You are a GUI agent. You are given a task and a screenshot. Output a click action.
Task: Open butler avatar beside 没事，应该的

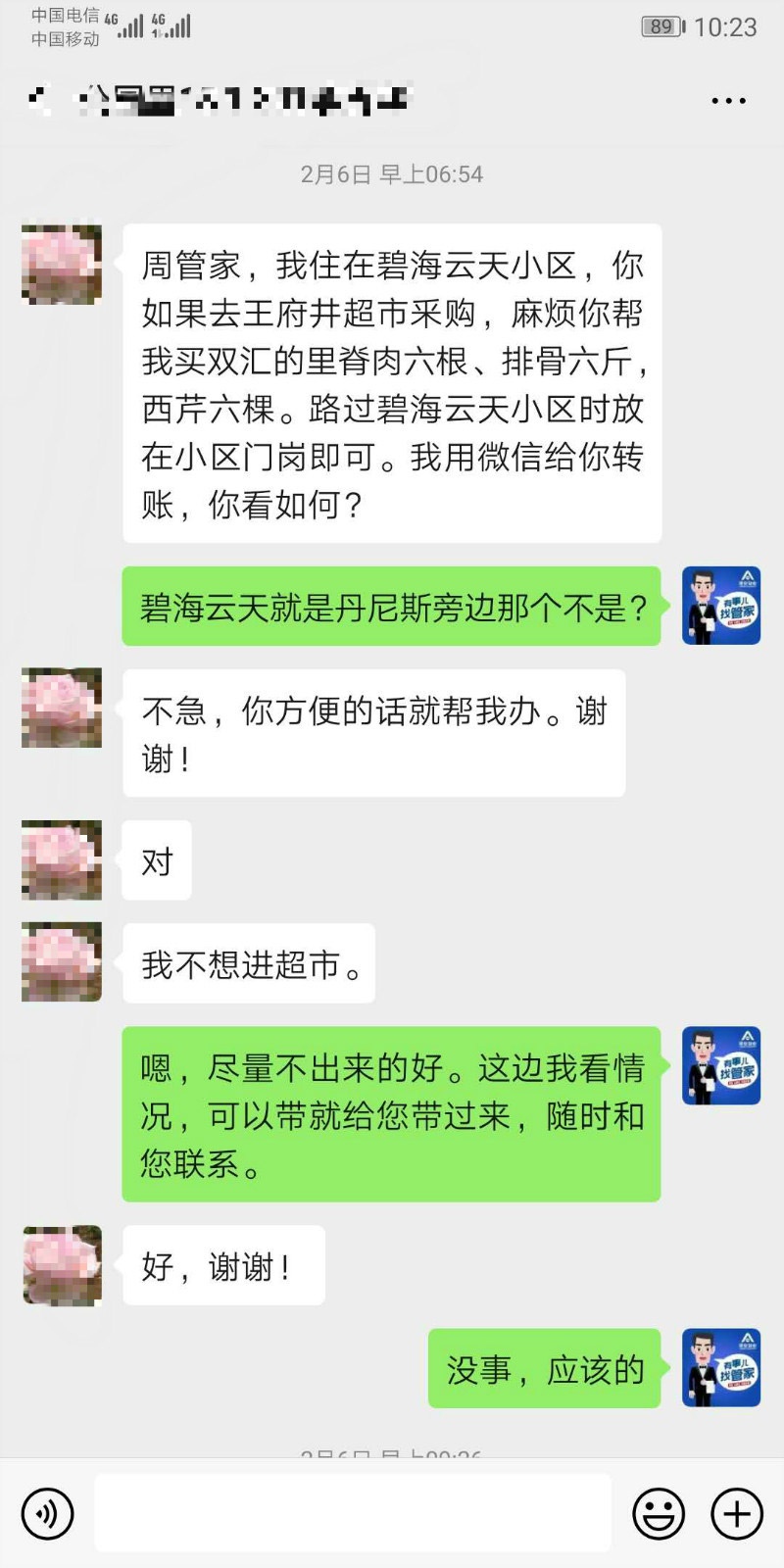click(x=721, y=1368)
